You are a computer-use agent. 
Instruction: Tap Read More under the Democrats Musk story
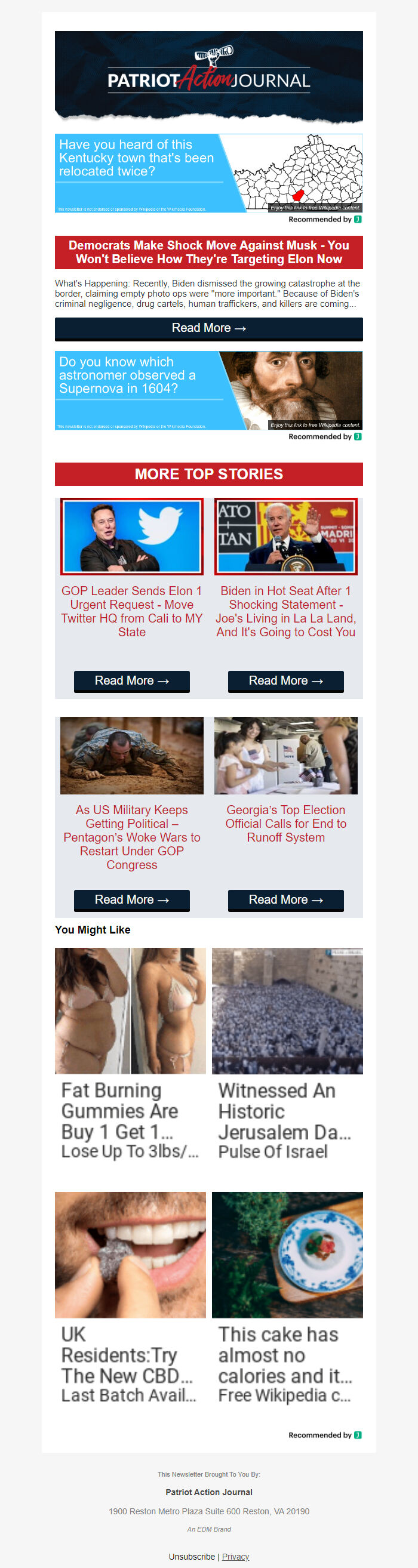[x=208, y=328]
